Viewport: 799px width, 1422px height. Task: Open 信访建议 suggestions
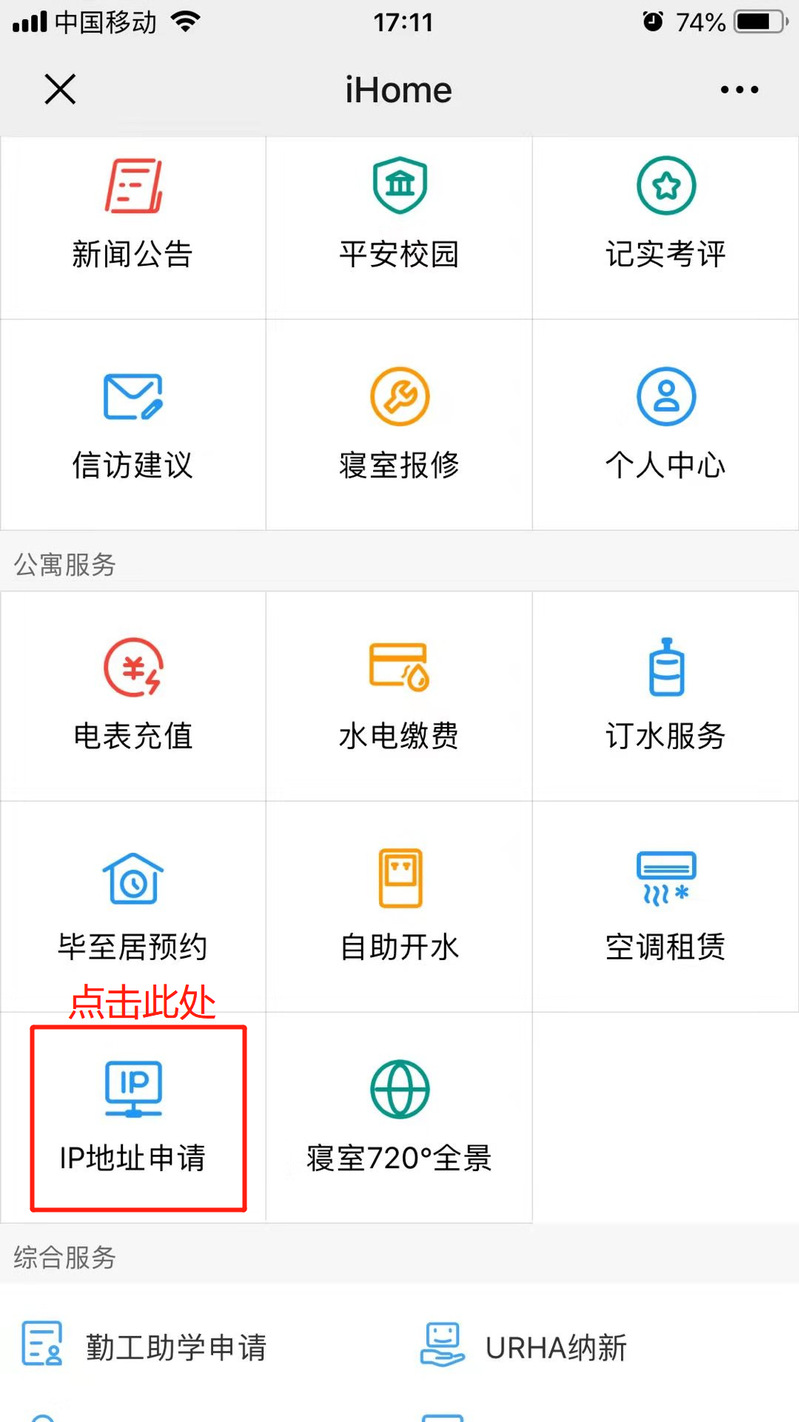tap(133, 425)
